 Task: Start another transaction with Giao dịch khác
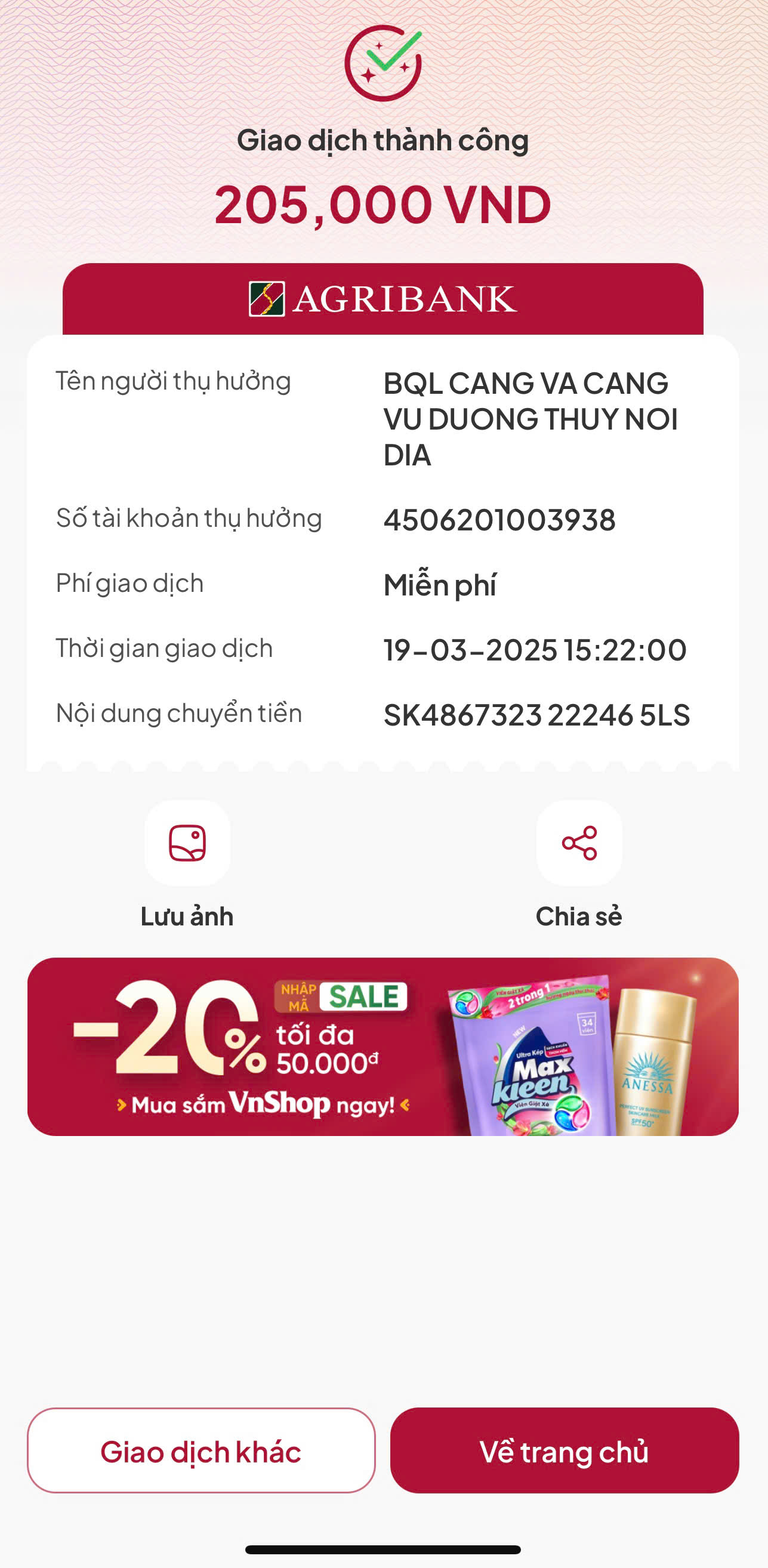pyautogui.click(x=201, y=1450)
